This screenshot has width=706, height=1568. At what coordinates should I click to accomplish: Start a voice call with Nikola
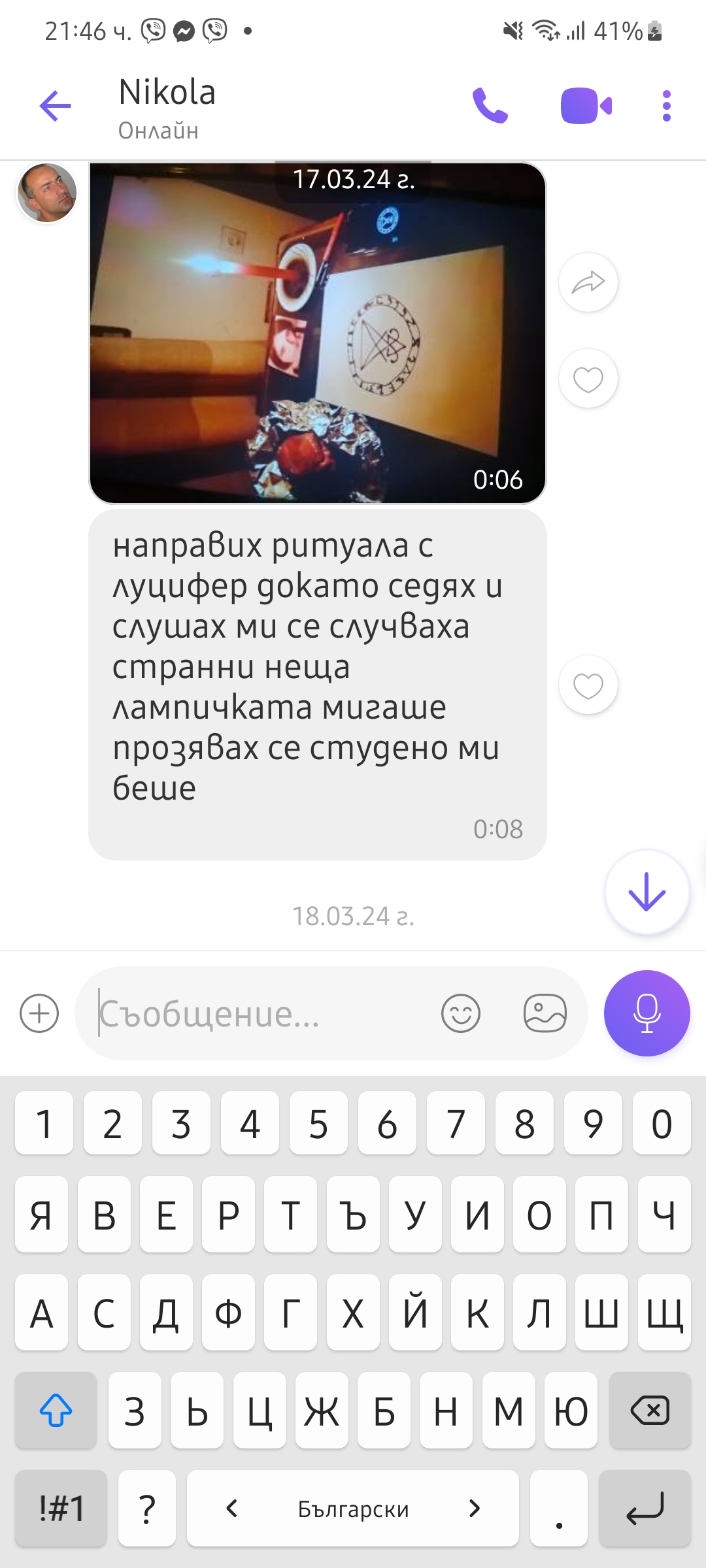coord(490,106)
